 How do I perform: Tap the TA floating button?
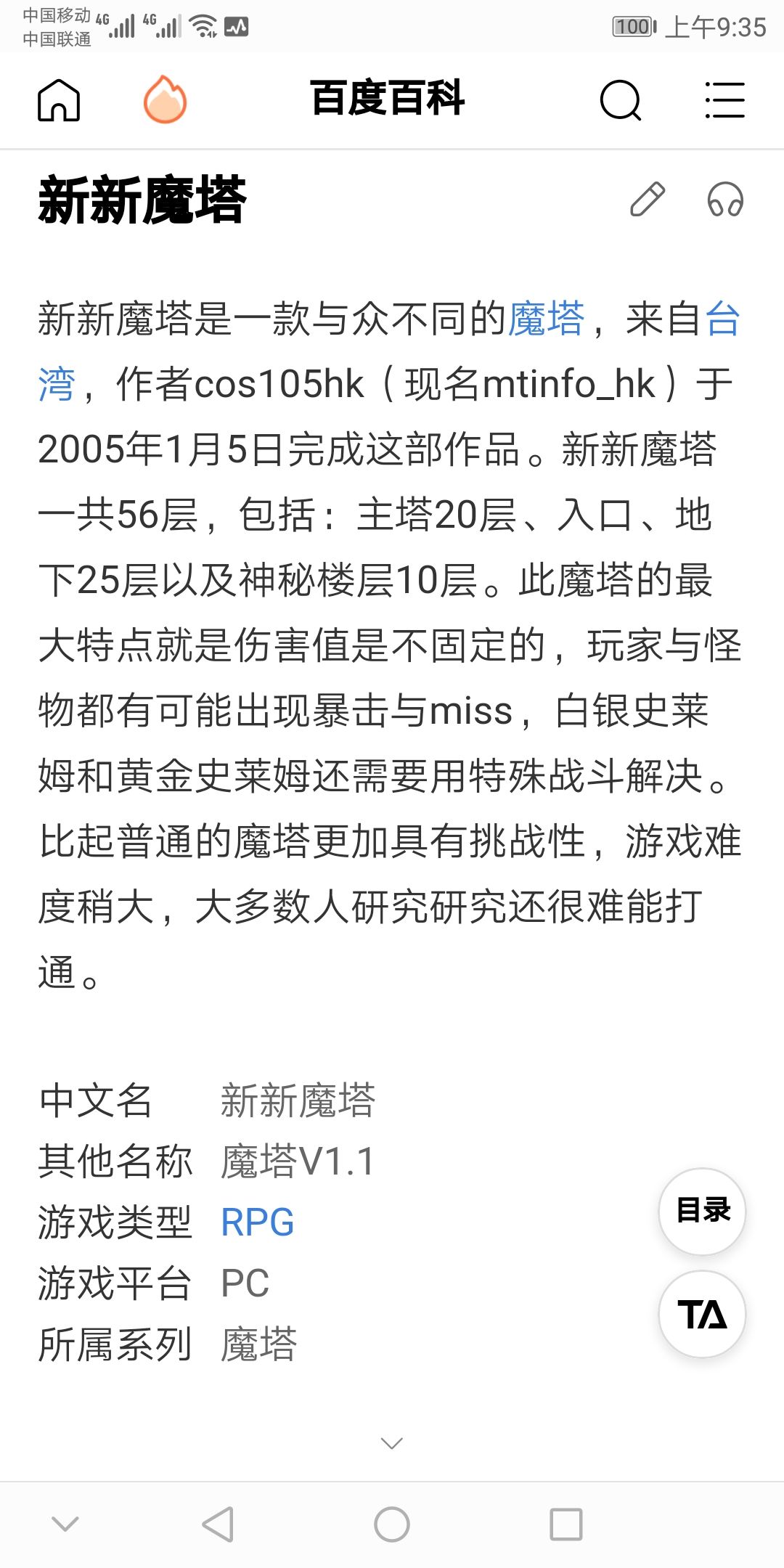[x=702, y=1314]
